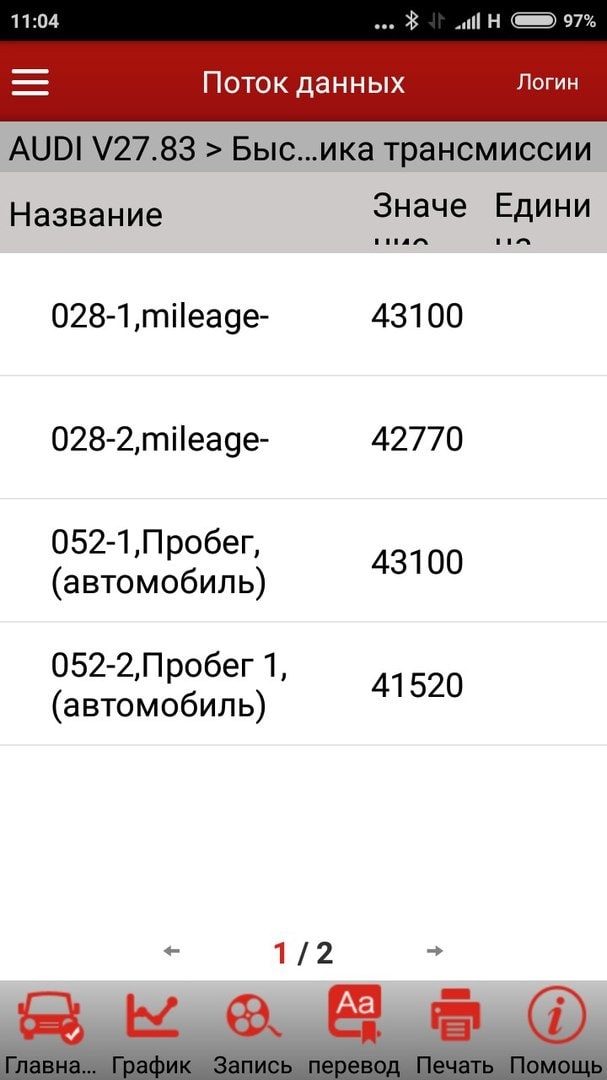
Task: Select the 028-2,mileage- row
Action: (303, 439)
